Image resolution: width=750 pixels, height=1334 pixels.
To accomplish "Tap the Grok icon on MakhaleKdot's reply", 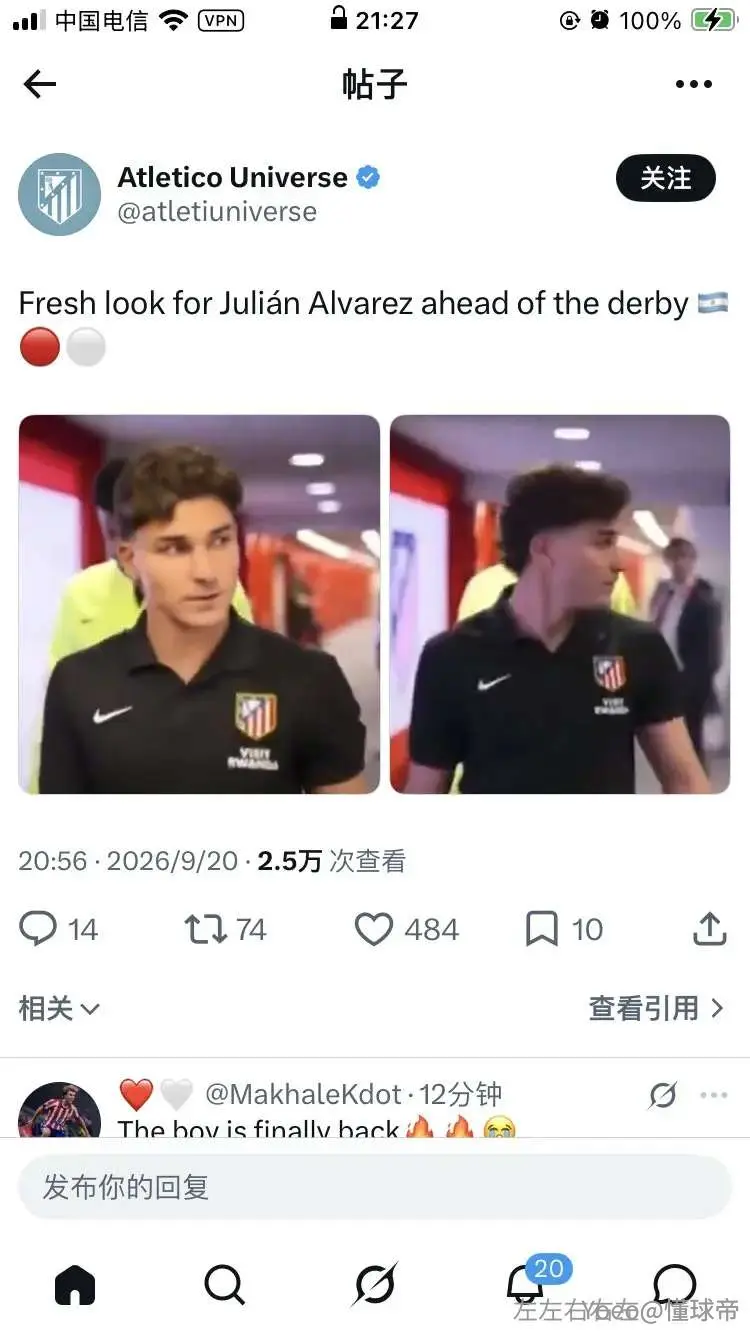I will point(662,1097).
